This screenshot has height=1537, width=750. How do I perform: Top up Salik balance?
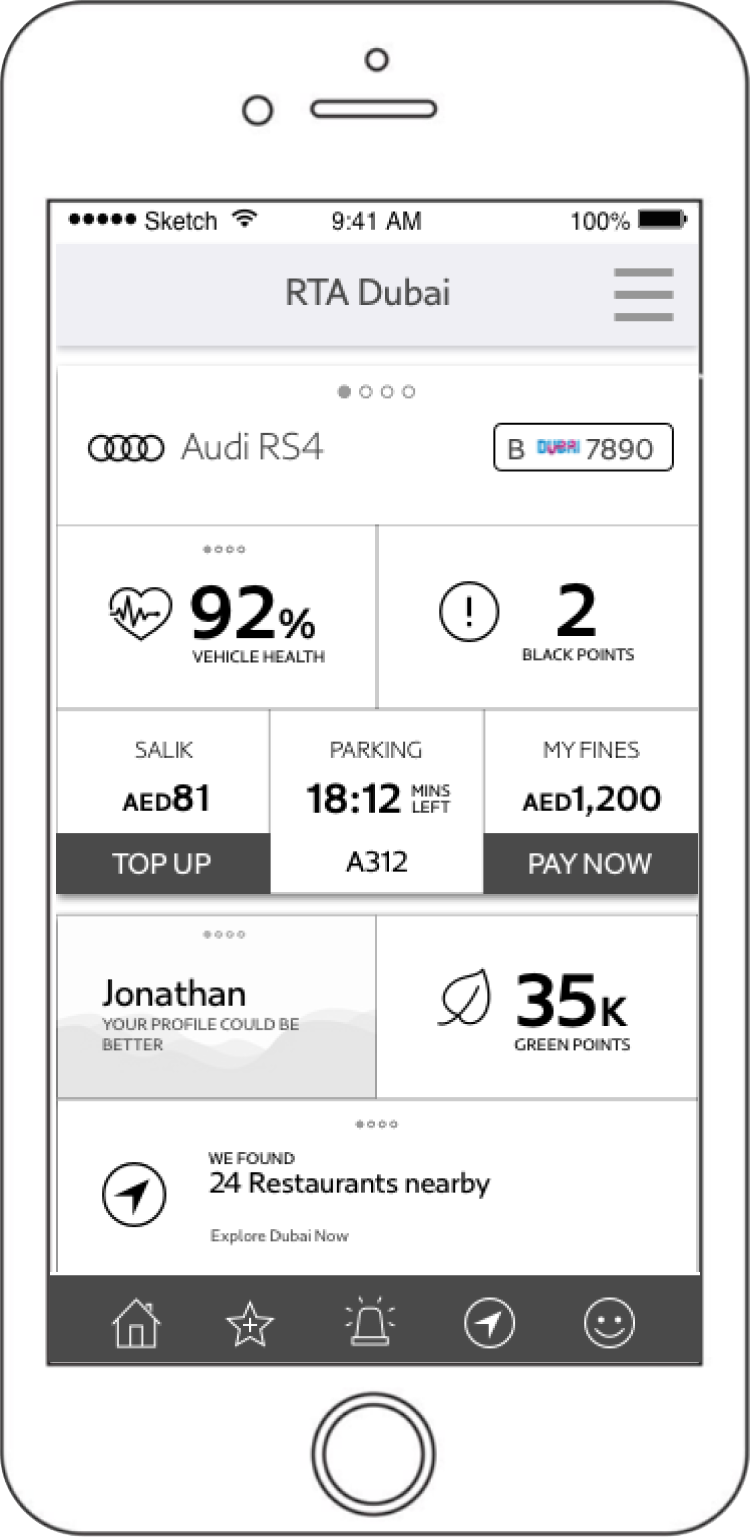163,864
